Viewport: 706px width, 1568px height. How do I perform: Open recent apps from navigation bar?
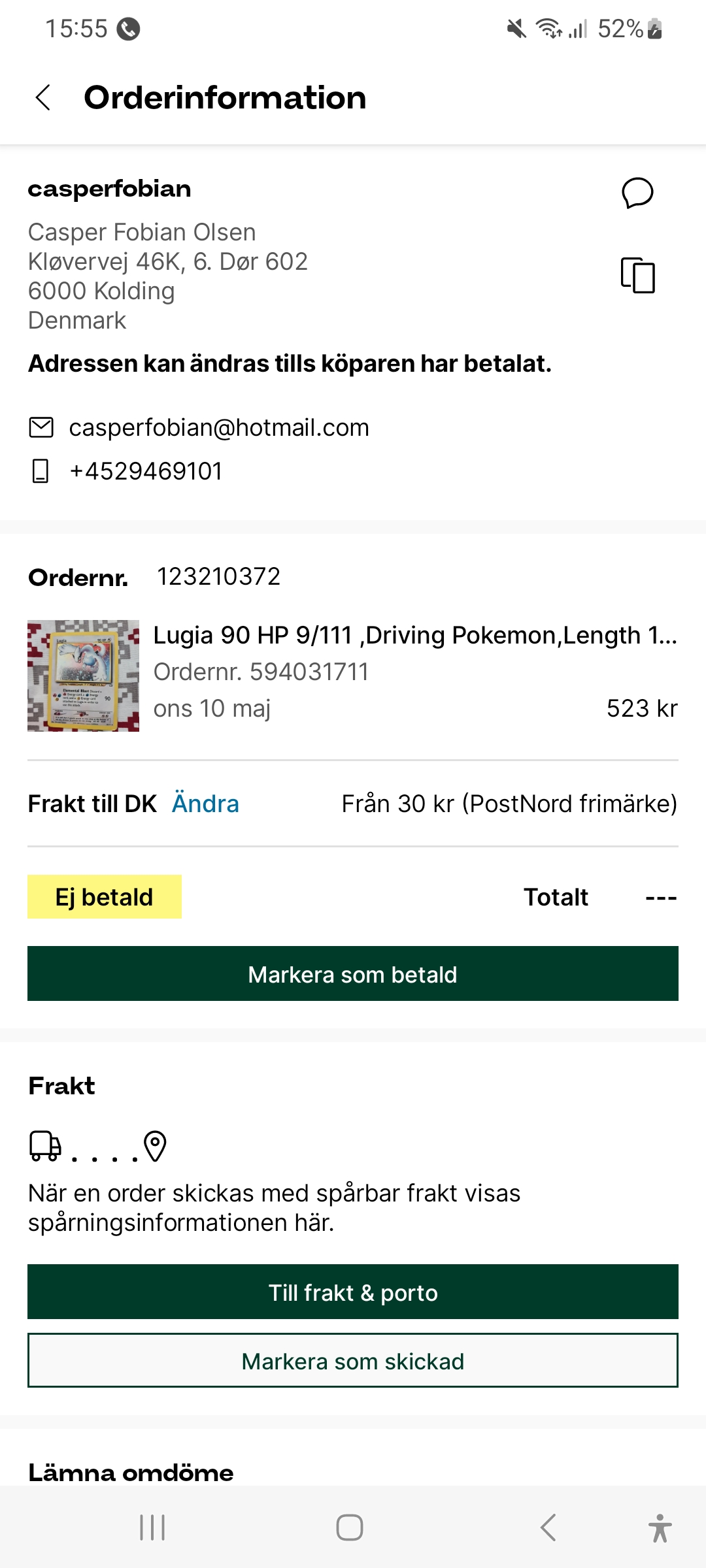[152, 1527]
